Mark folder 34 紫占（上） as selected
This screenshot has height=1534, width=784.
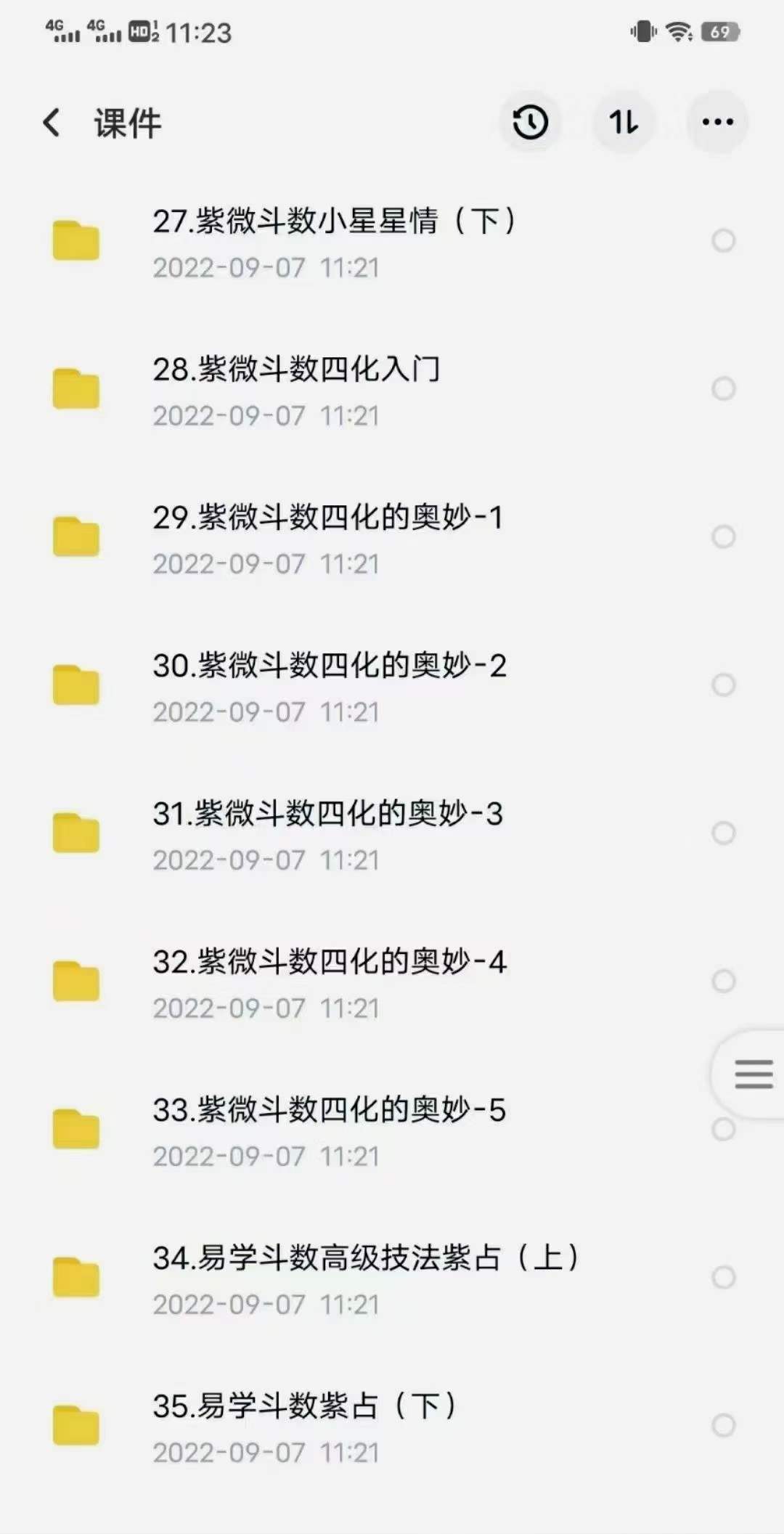pos(723,1277)
